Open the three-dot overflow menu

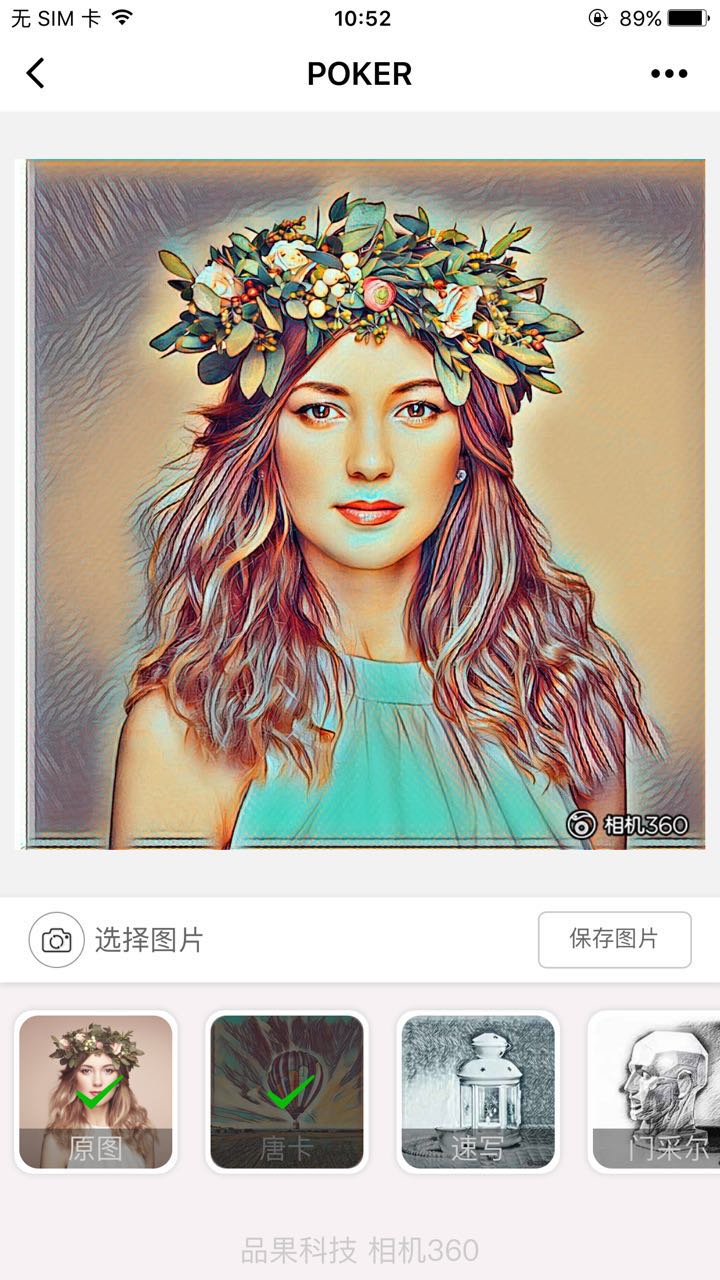669,73
